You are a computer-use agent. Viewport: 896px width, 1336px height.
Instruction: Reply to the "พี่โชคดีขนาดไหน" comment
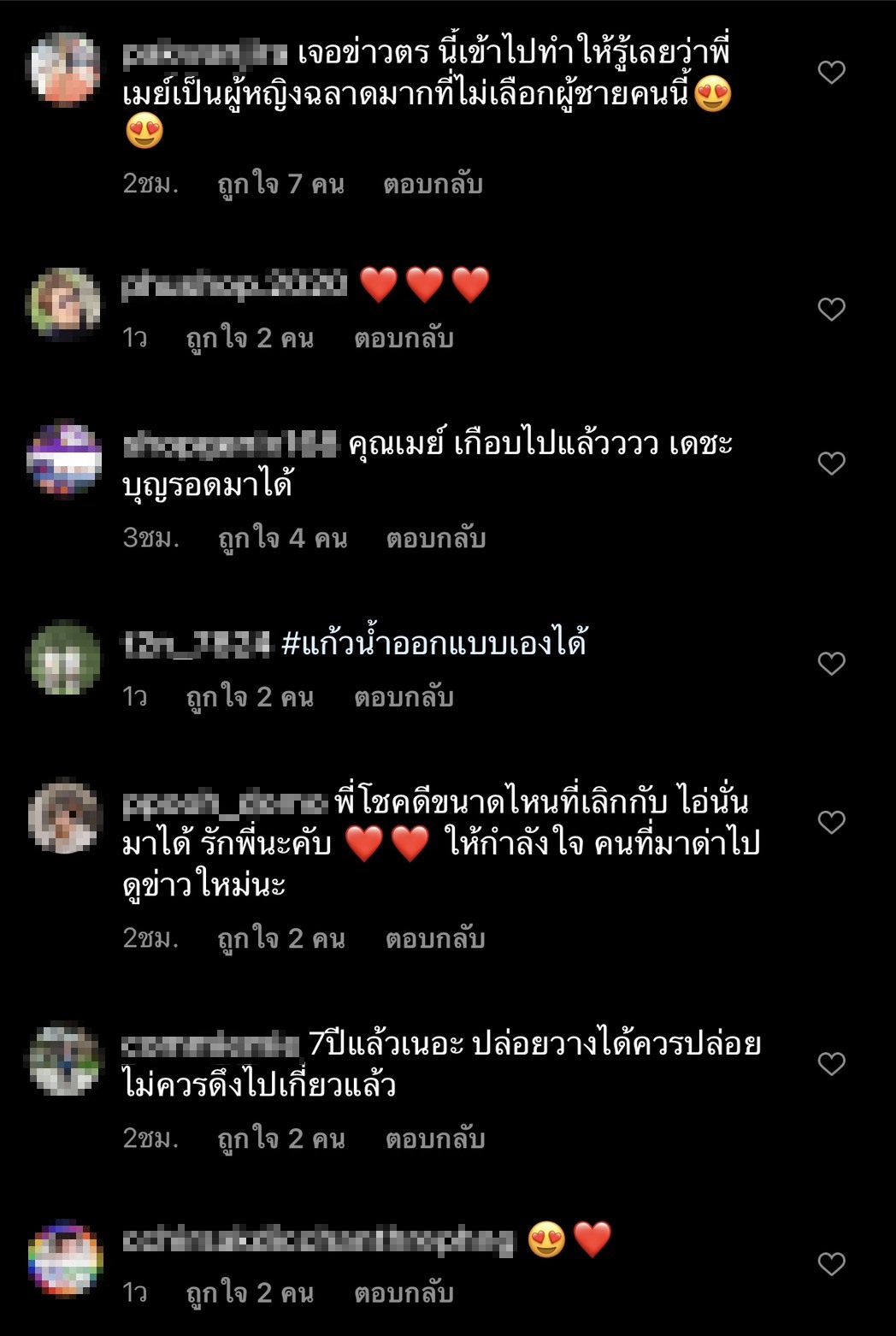(434, 938)
